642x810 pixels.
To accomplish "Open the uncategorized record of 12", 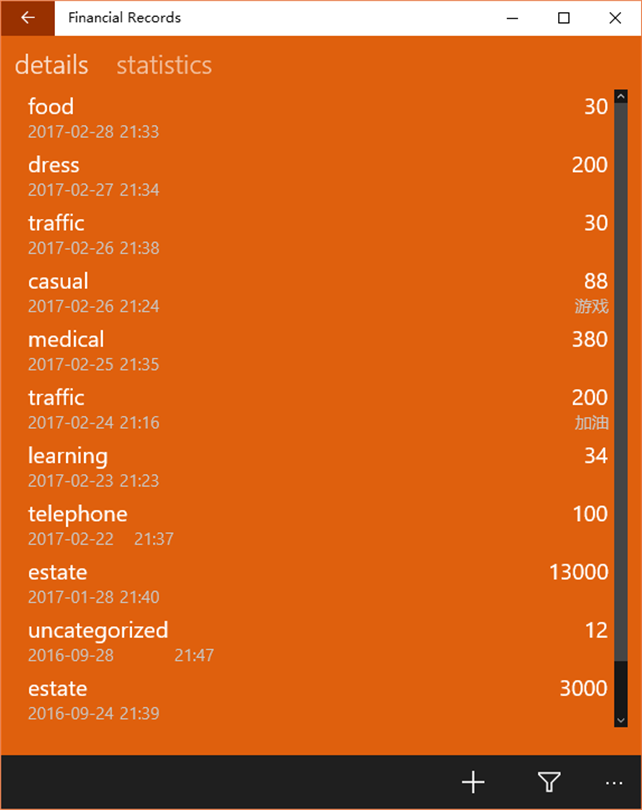I will (318, 641).
